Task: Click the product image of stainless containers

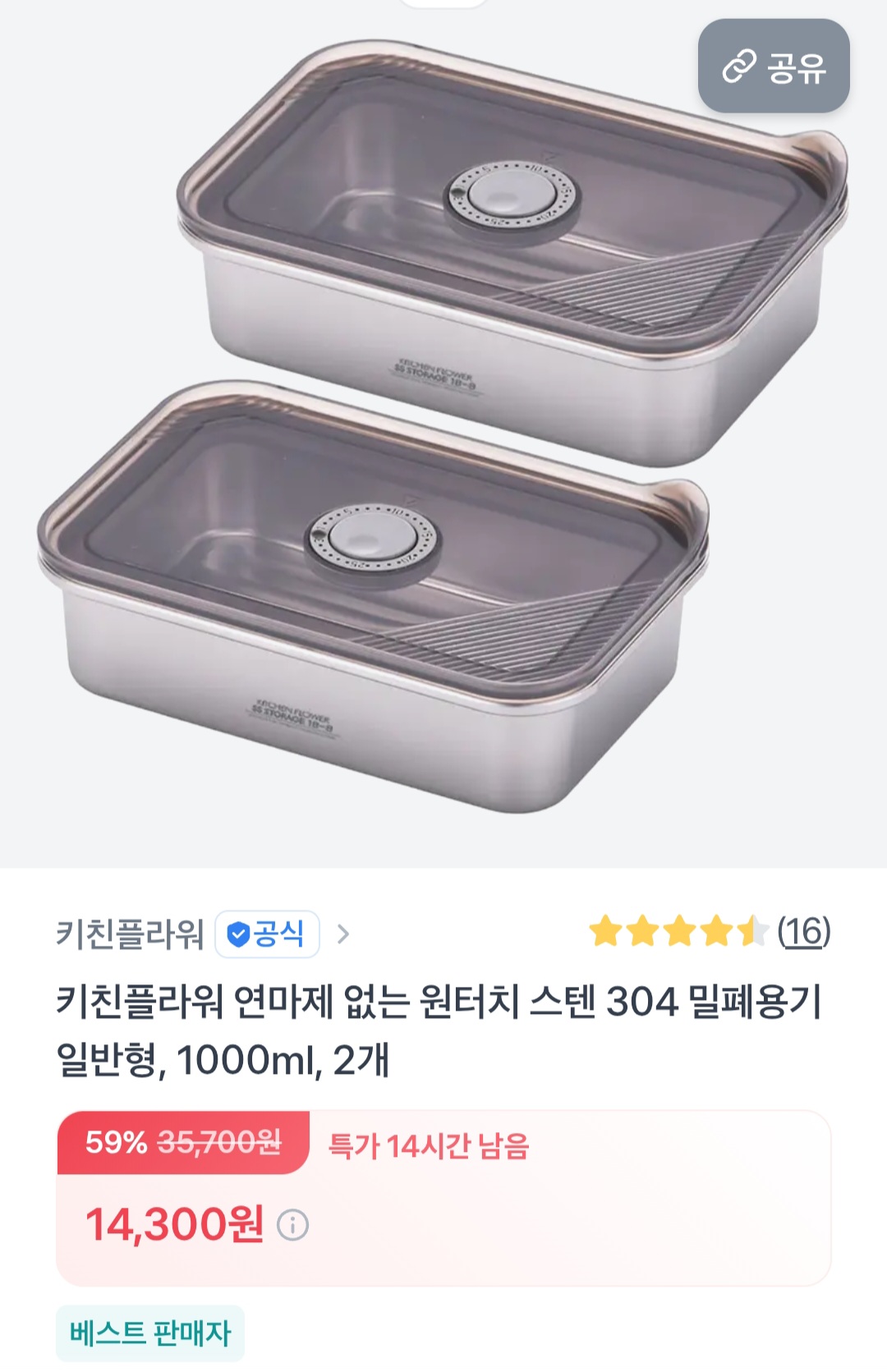Action: click(443, 427)
